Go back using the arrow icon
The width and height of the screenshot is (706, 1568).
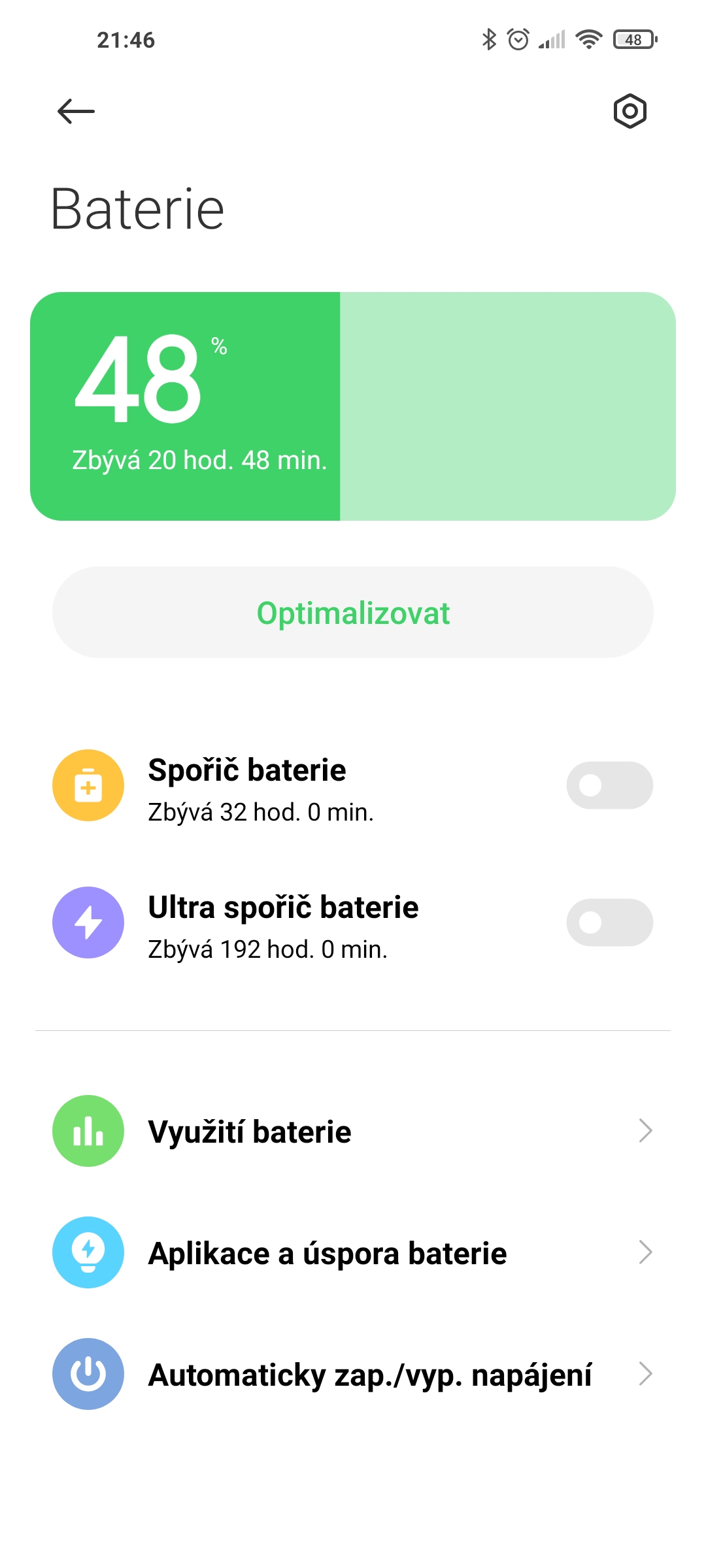coord(76,111)
